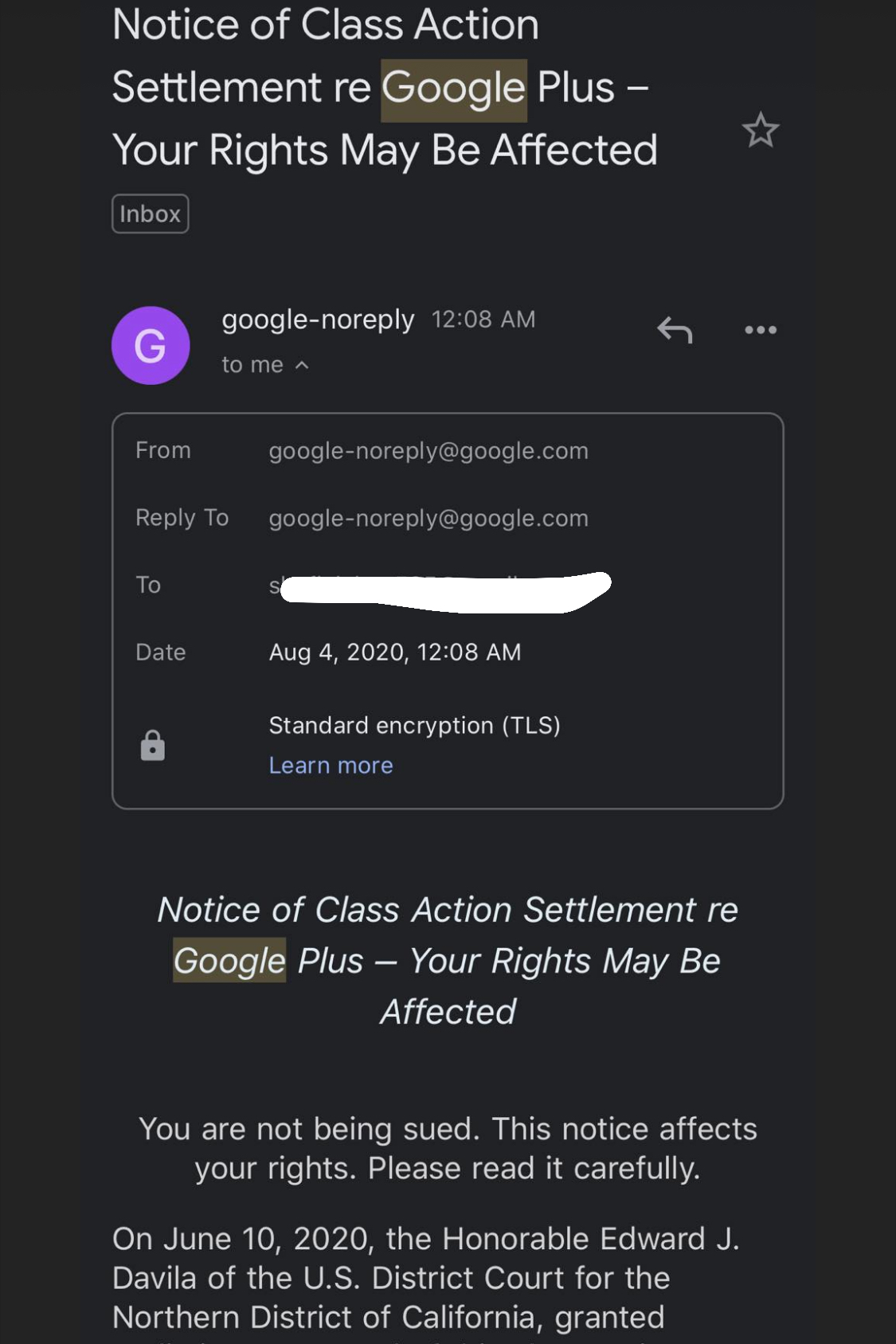Open the three-dot message options menu

(x=760, y=330)
